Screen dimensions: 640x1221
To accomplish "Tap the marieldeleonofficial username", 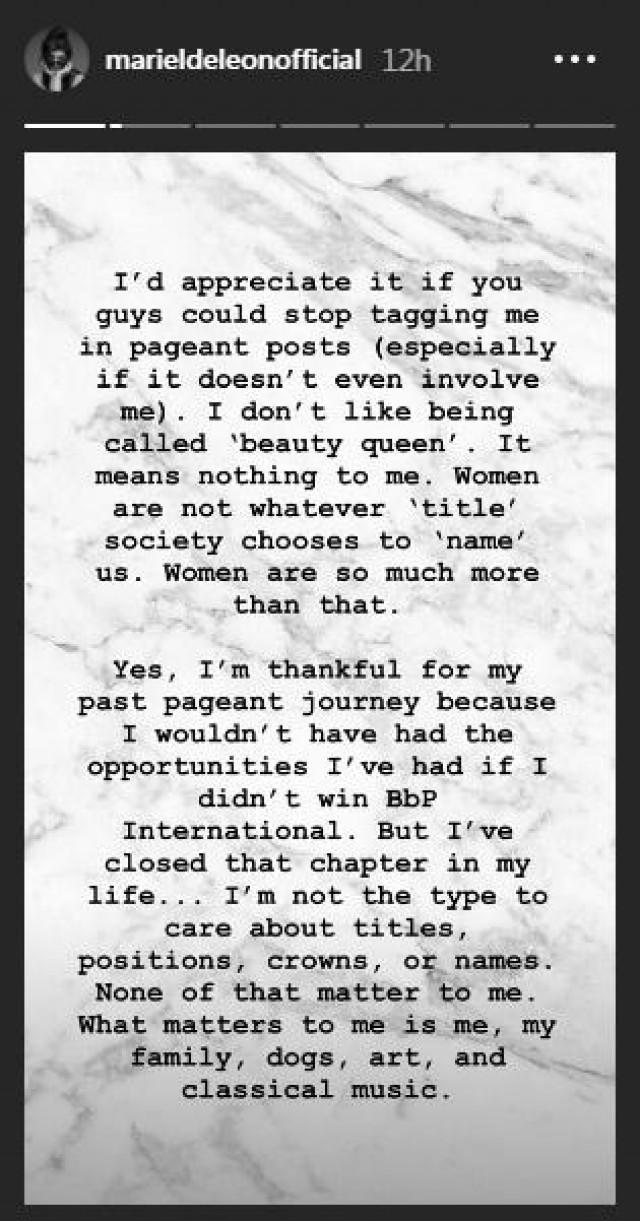I will [x=233, y=60].
